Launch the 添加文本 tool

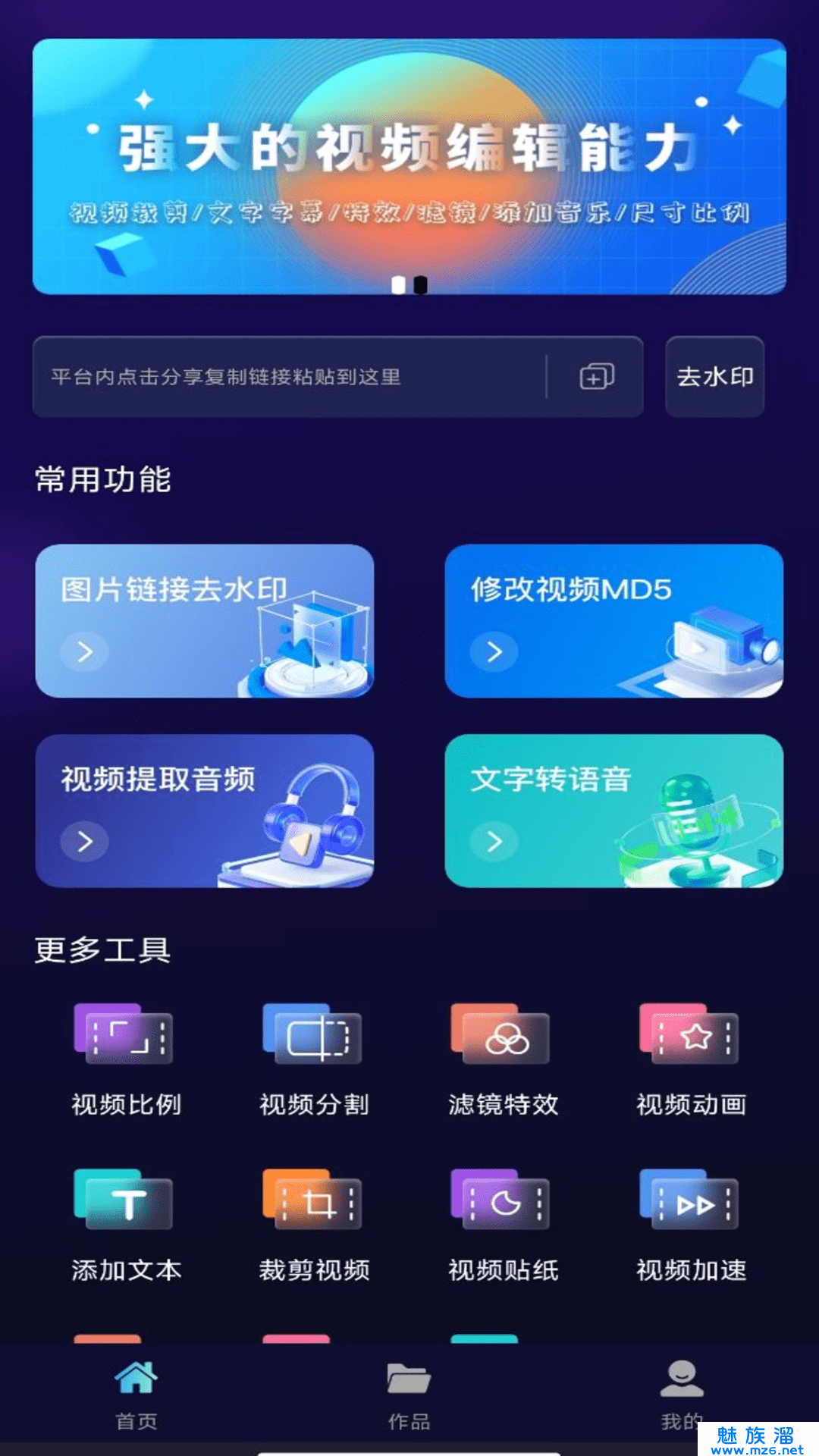pyautogui.click(x=126, y=1224)
